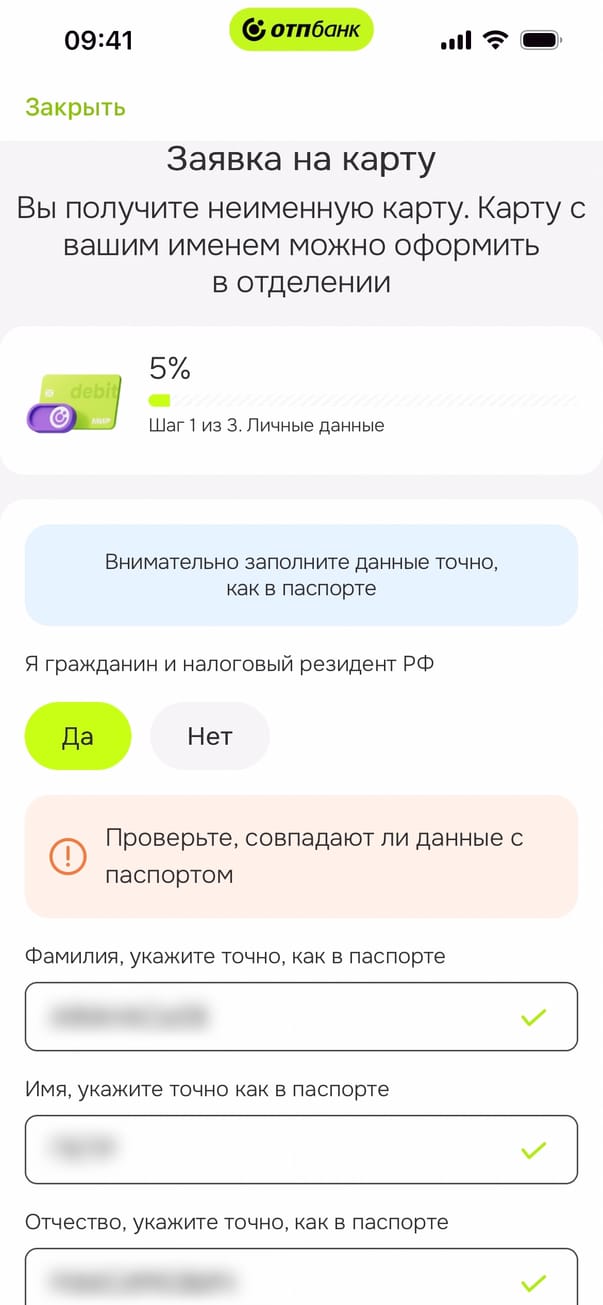Edit the Отчество field
The image size is (603, 1305).
[270, 1279]
